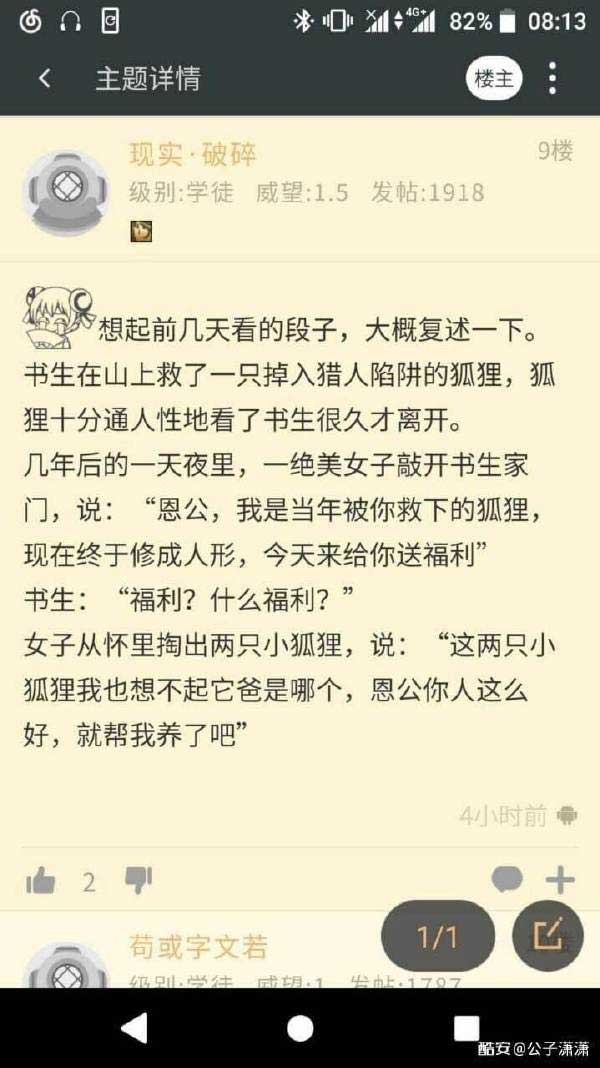
Task: Tap the plus icon on 9楼 post
Action: [x=560, y=881]
